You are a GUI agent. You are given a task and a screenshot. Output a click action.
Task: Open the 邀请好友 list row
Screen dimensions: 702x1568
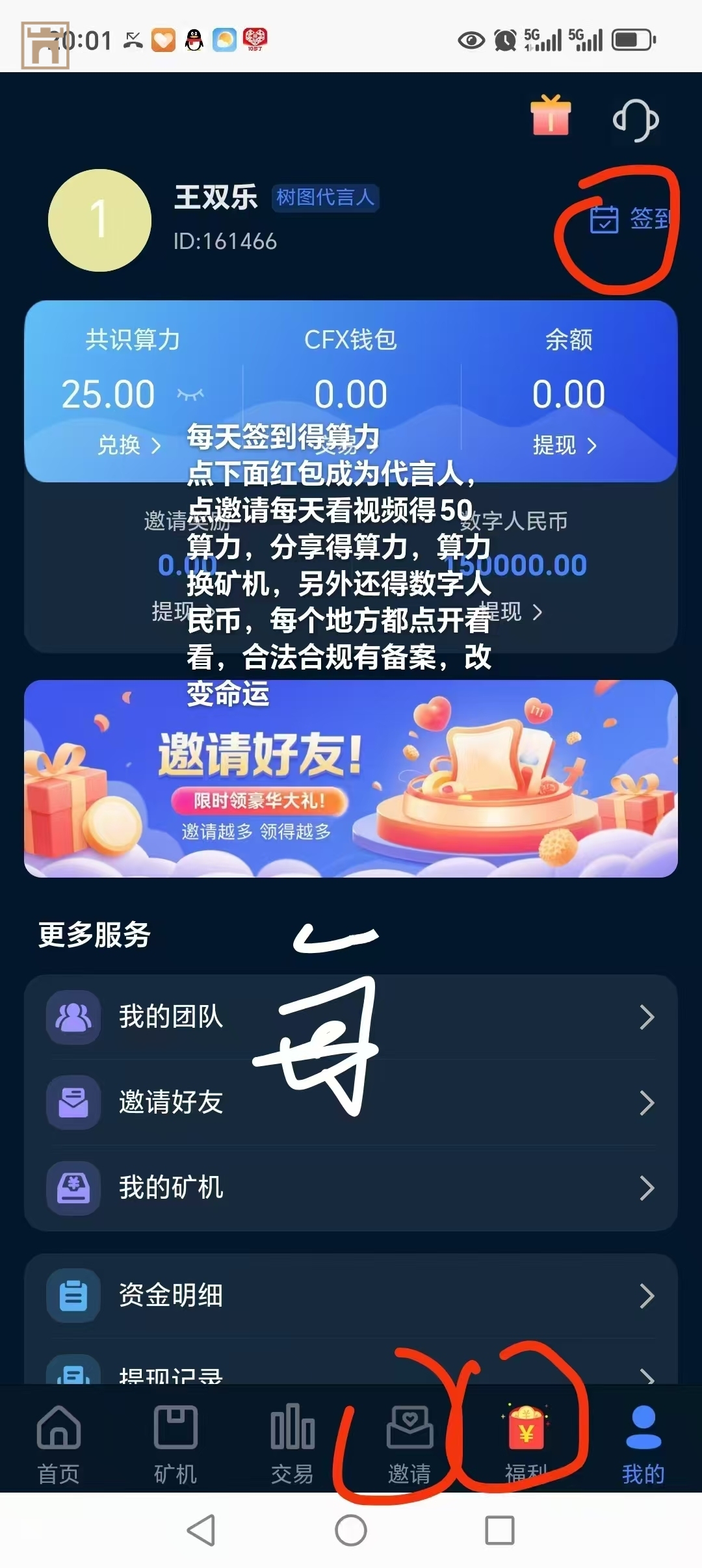[x=351, y=1103]
